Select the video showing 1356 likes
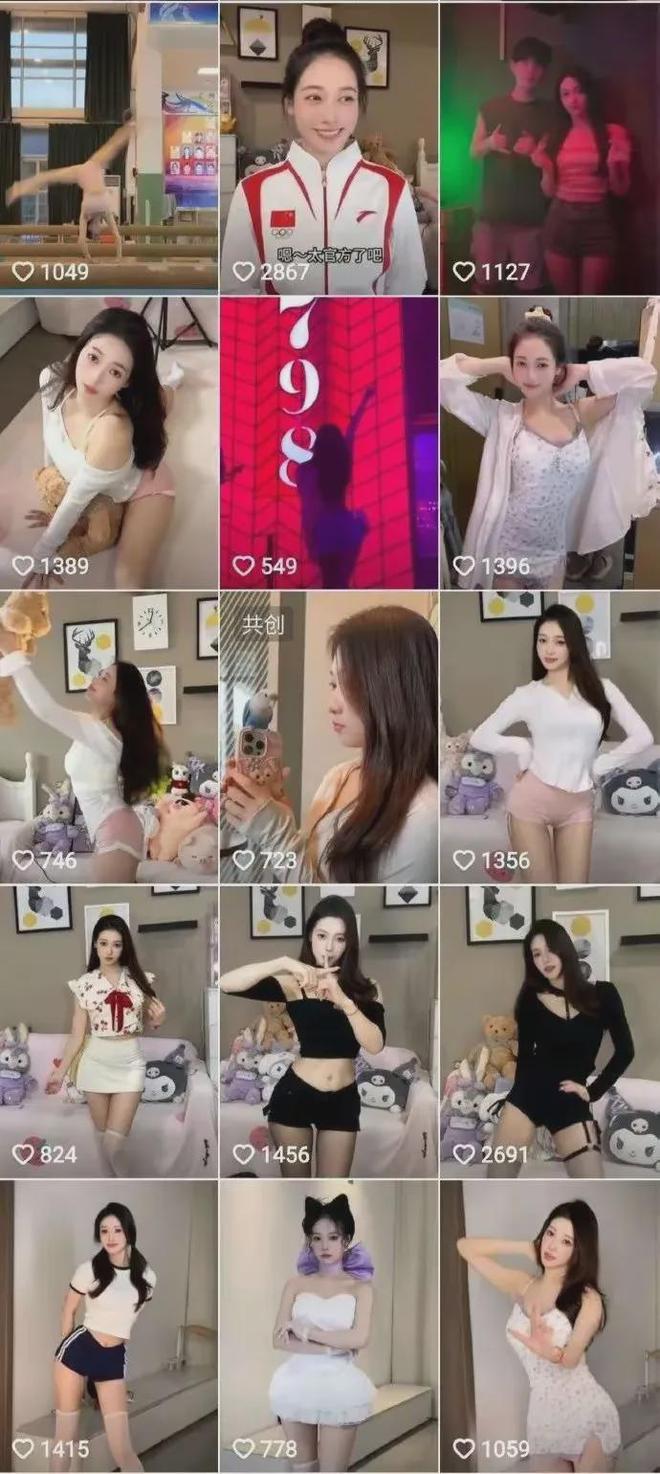Screen dimensions: 660x1474 point(550,737)
